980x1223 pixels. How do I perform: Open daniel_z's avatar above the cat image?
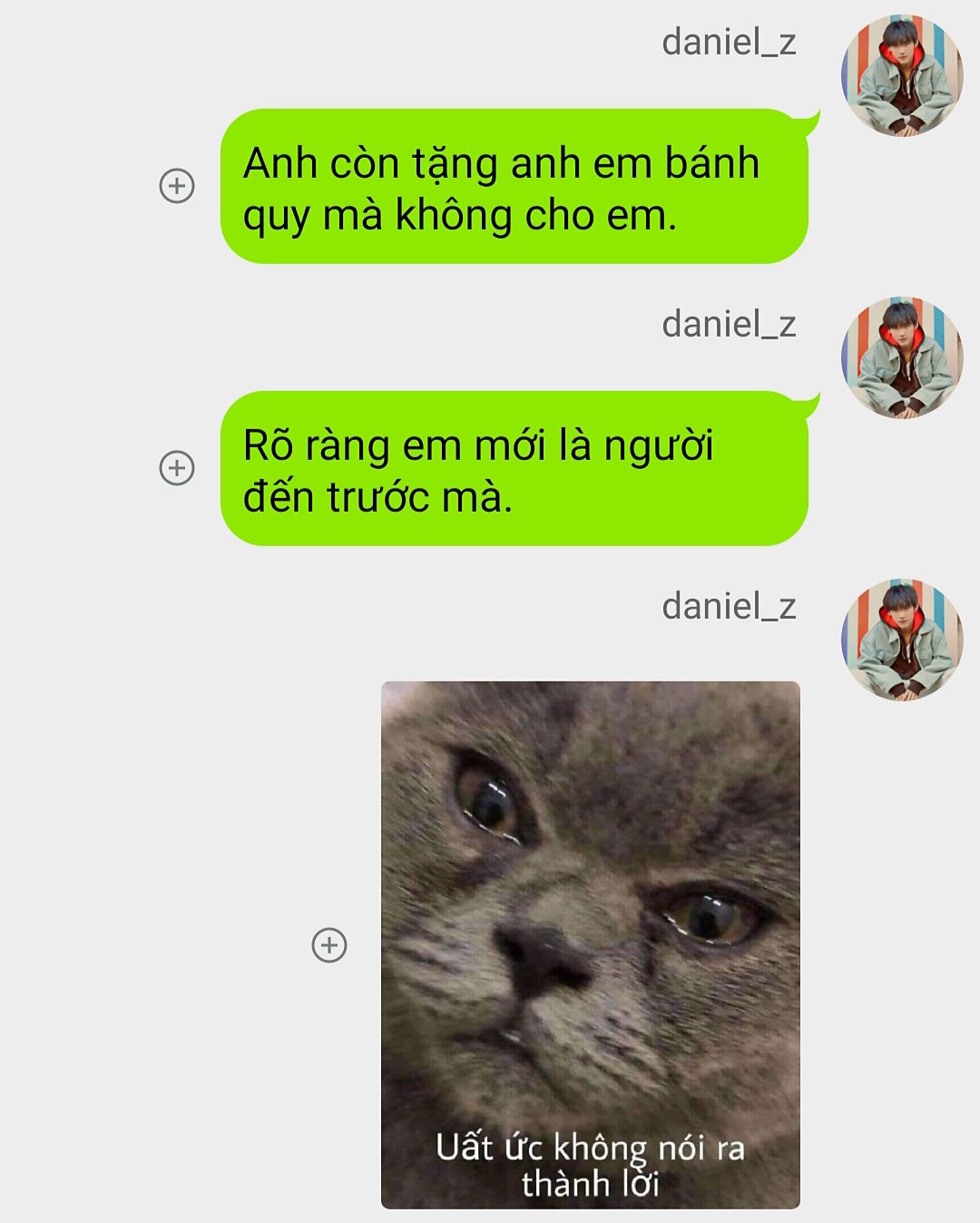[x=902, y=641]
